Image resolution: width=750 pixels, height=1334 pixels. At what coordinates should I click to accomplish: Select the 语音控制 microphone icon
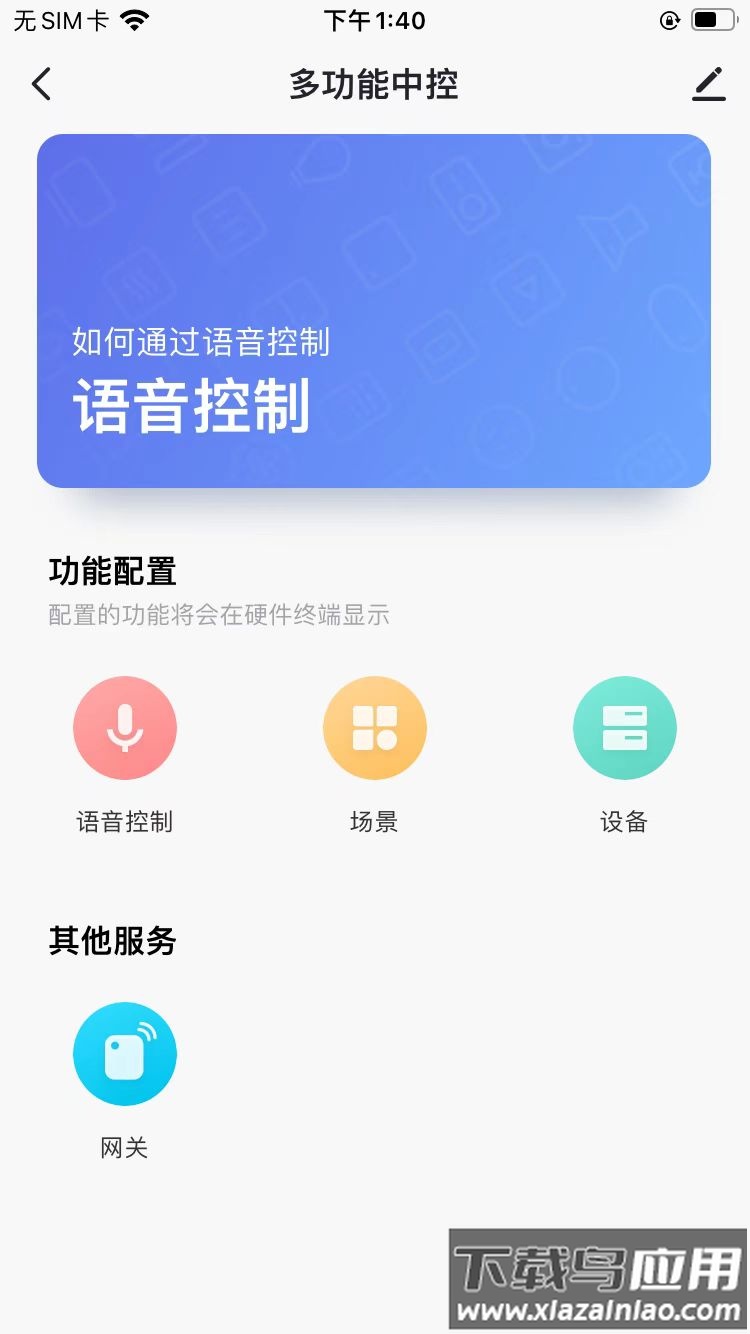125,727
